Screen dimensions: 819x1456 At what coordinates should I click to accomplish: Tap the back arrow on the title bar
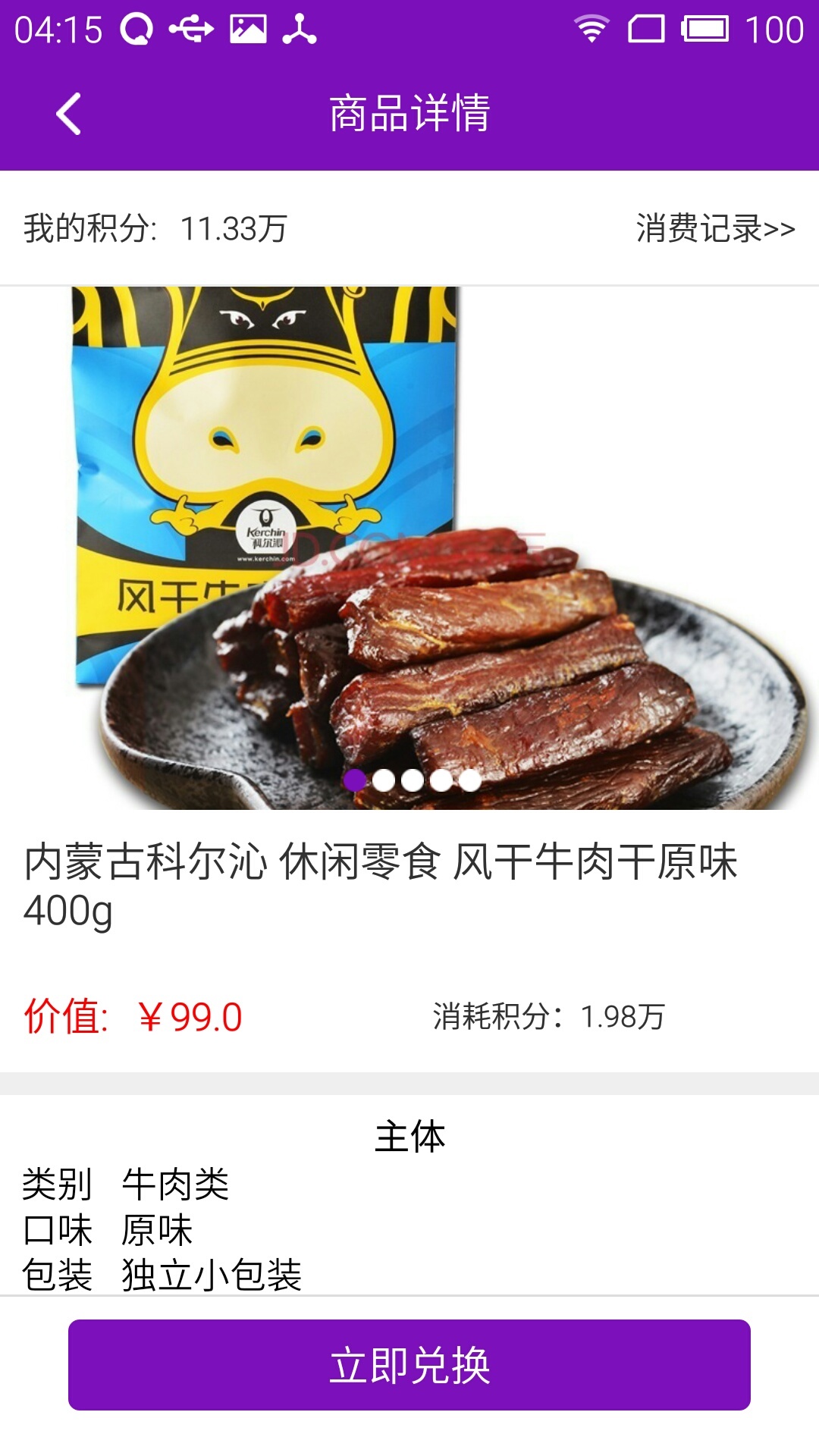point(67,112)
